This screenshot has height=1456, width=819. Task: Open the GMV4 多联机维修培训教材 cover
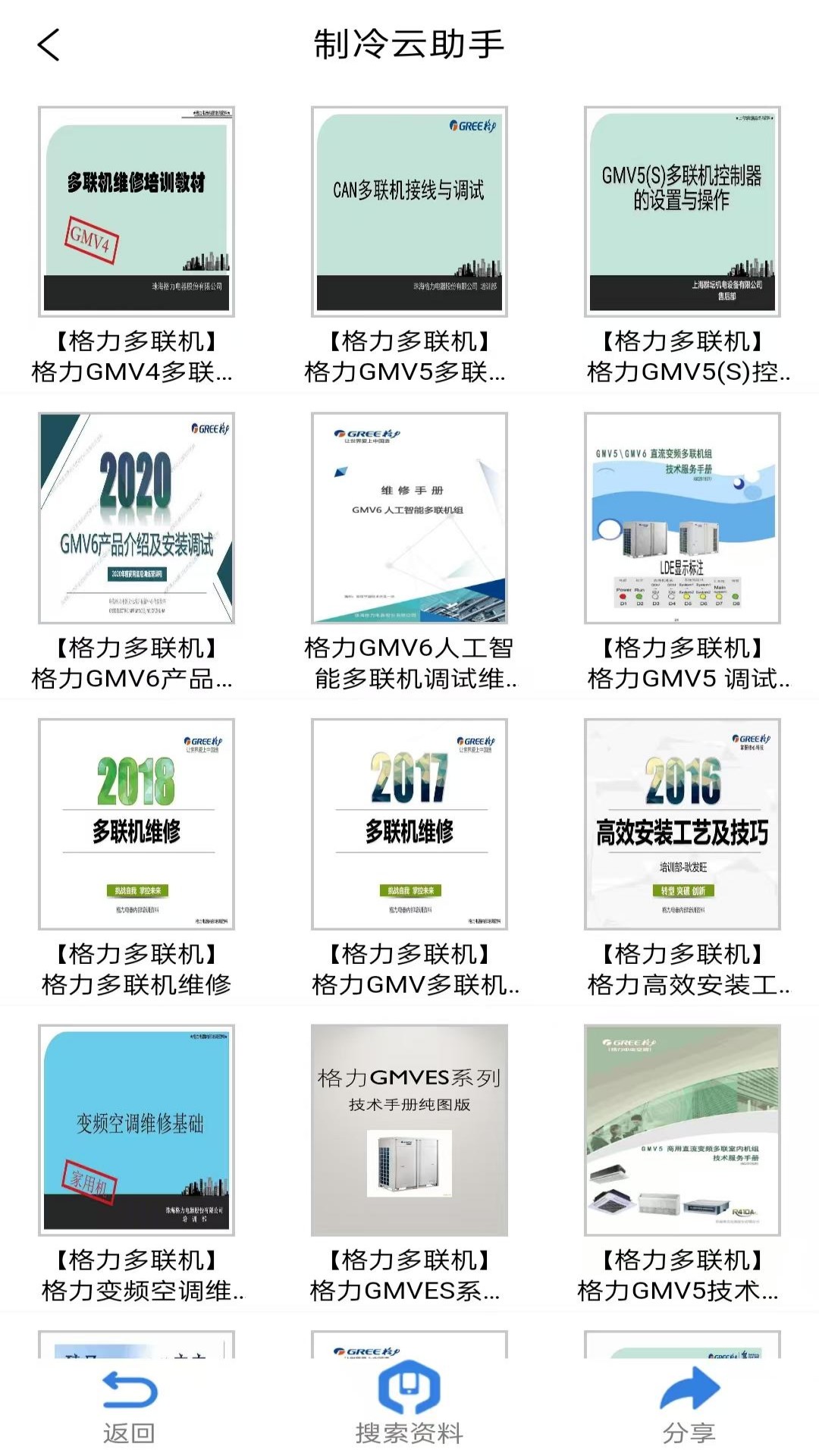click(135, 212)
